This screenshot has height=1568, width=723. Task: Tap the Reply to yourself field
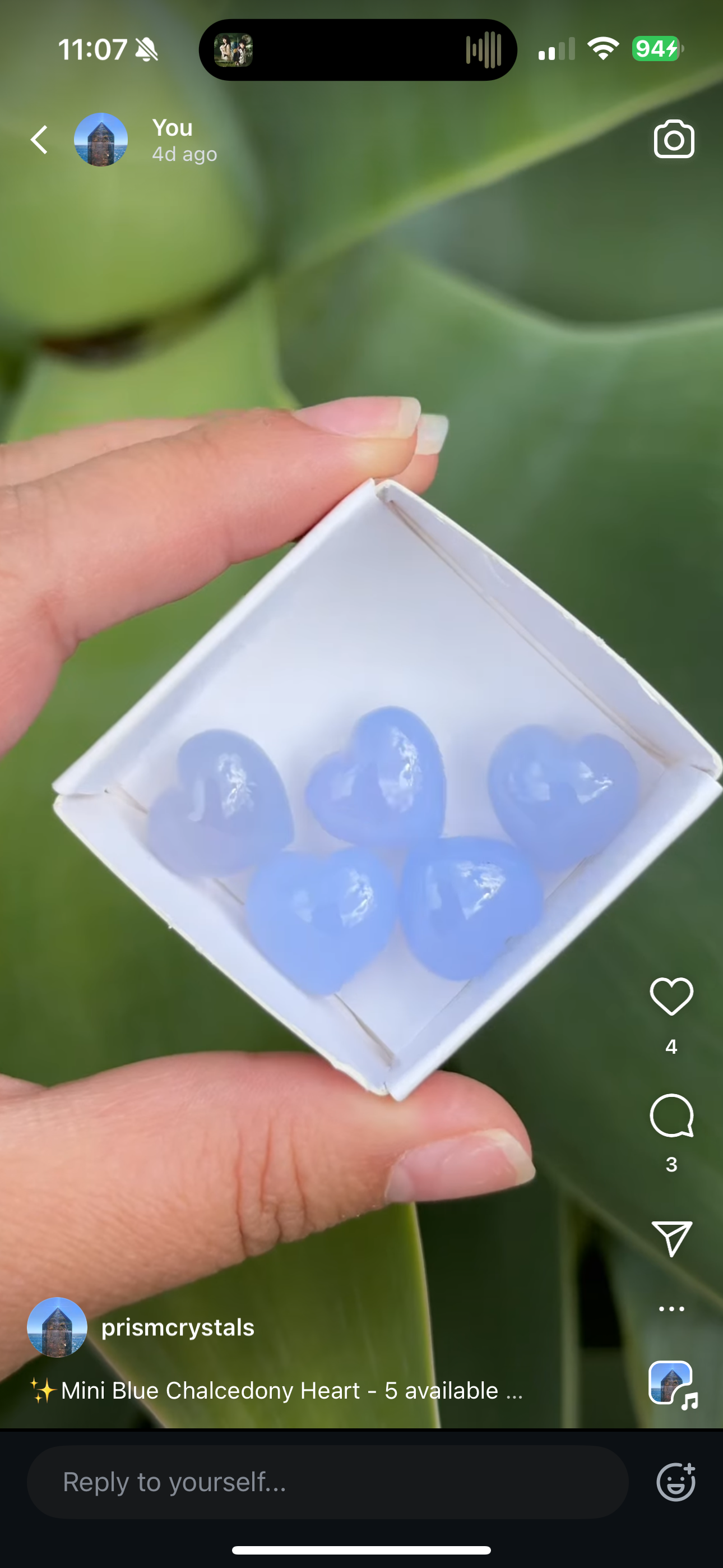tap(327, 1482)
